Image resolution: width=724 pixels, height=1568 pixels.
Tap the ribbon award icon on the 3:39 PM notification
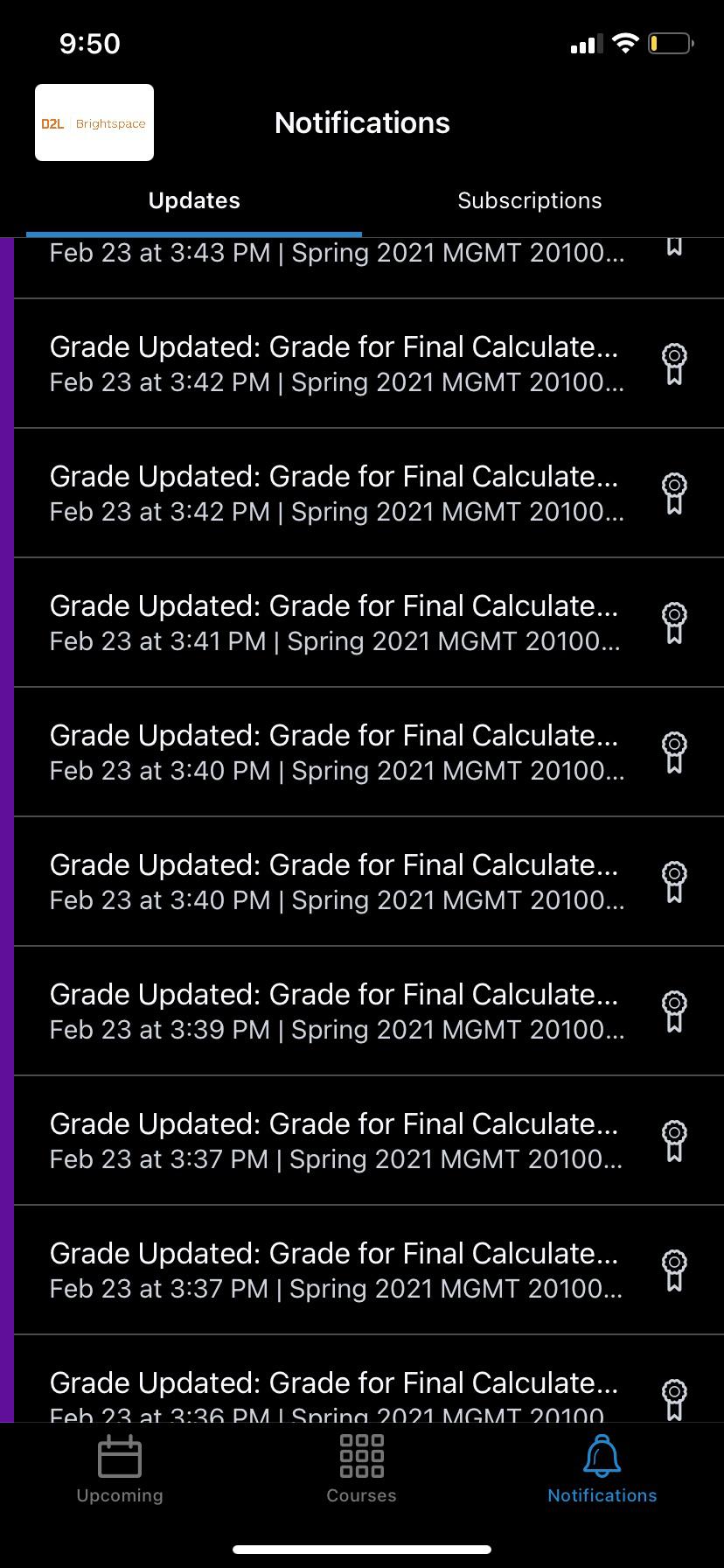(x=674, y=1011)
